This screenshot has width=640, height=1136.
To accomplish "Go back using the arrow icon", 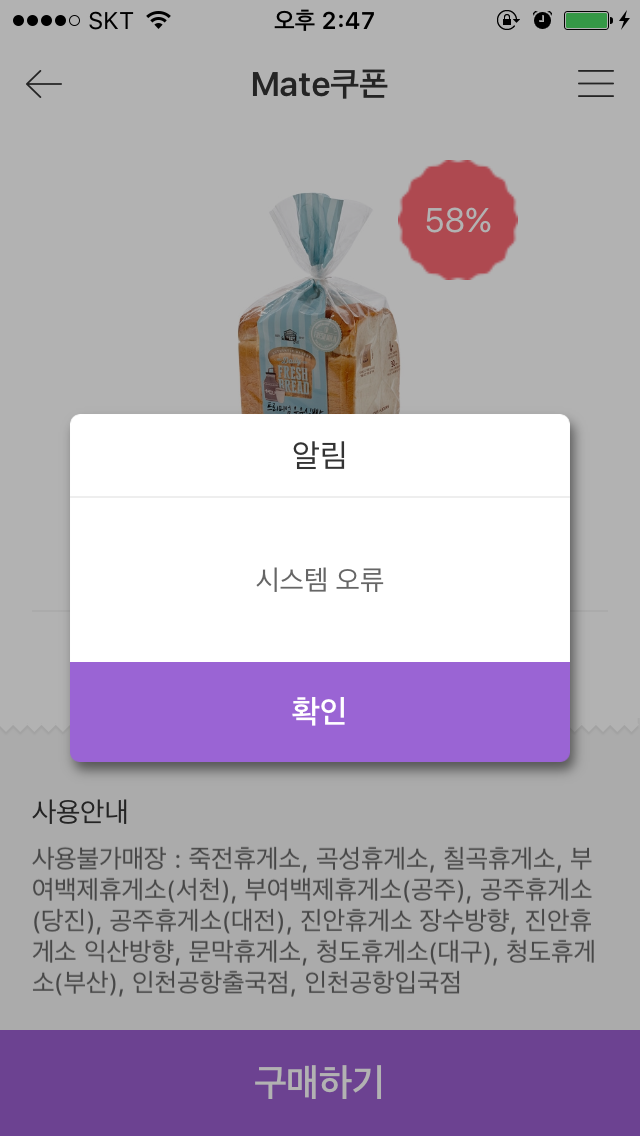I will (x=44, y=85).
